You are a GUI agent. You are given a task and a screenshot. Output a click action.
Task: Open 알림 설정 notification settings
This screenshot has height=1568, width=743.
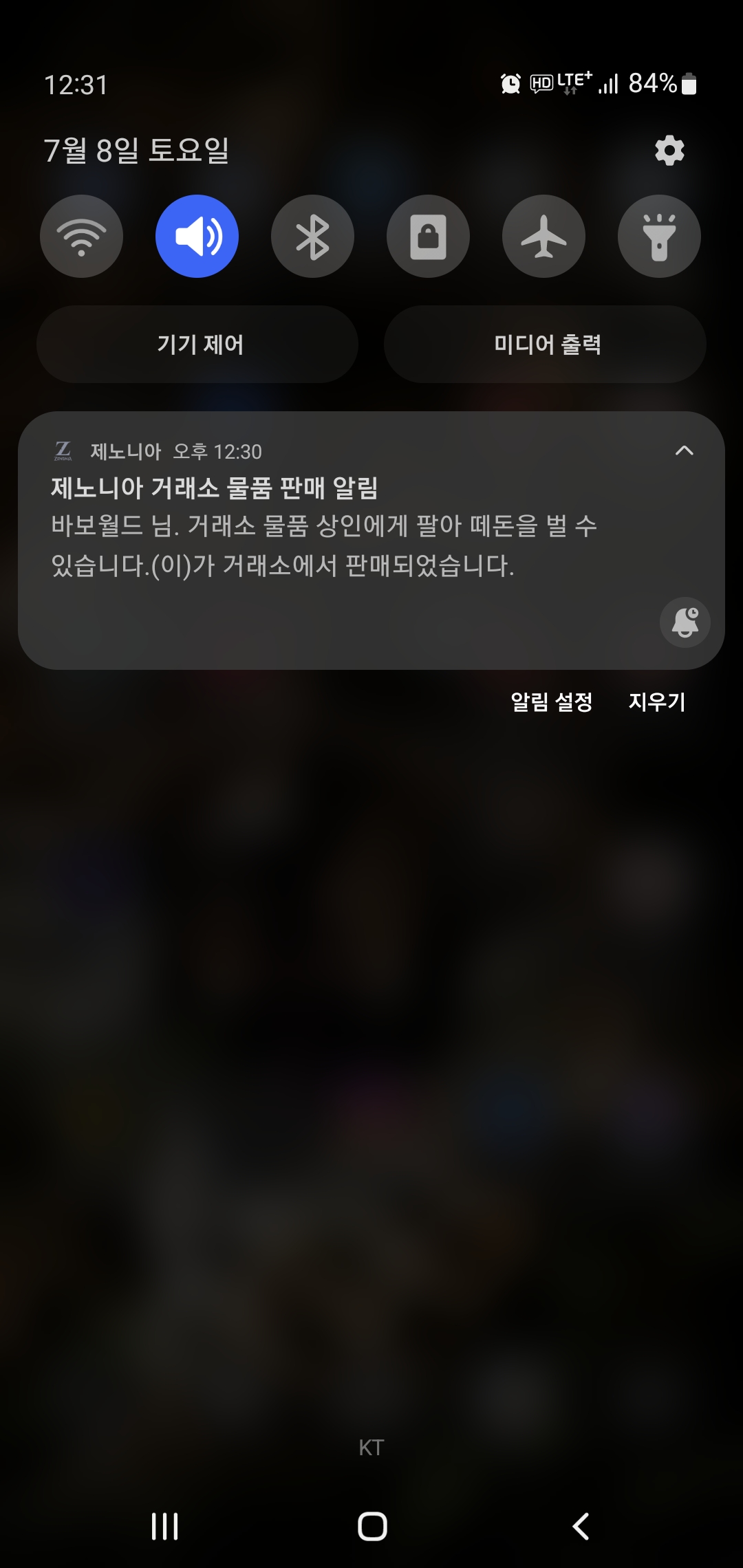551,701
